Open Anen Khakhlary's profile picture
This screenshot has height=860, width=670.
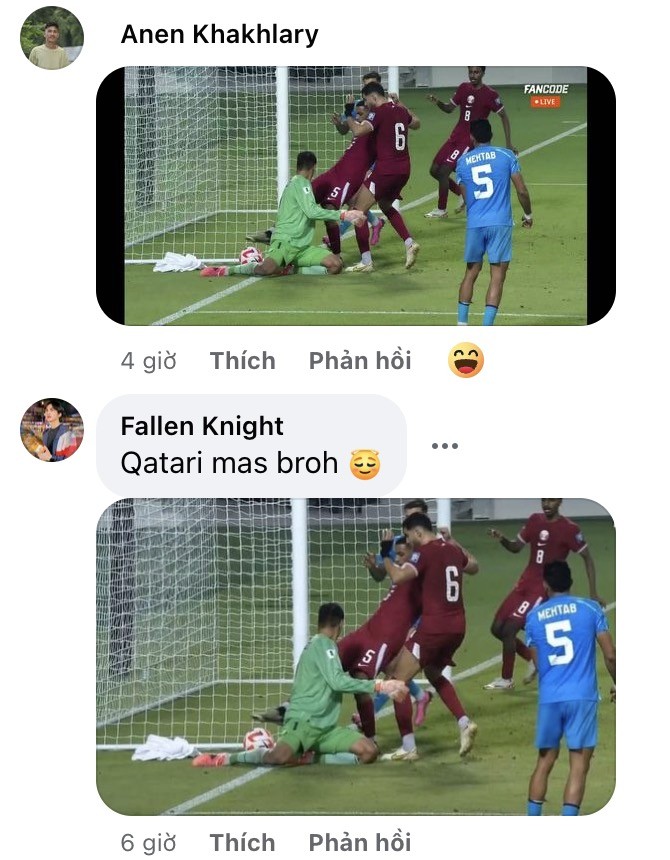click(50, 38)
